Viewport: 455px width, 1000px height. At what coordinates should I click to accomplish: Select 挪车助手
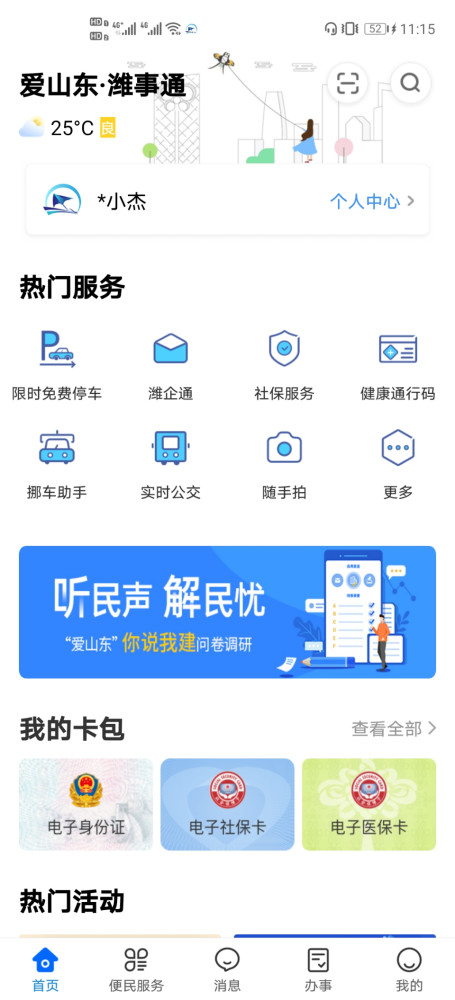pyautogui.click(x=57, y=464)
